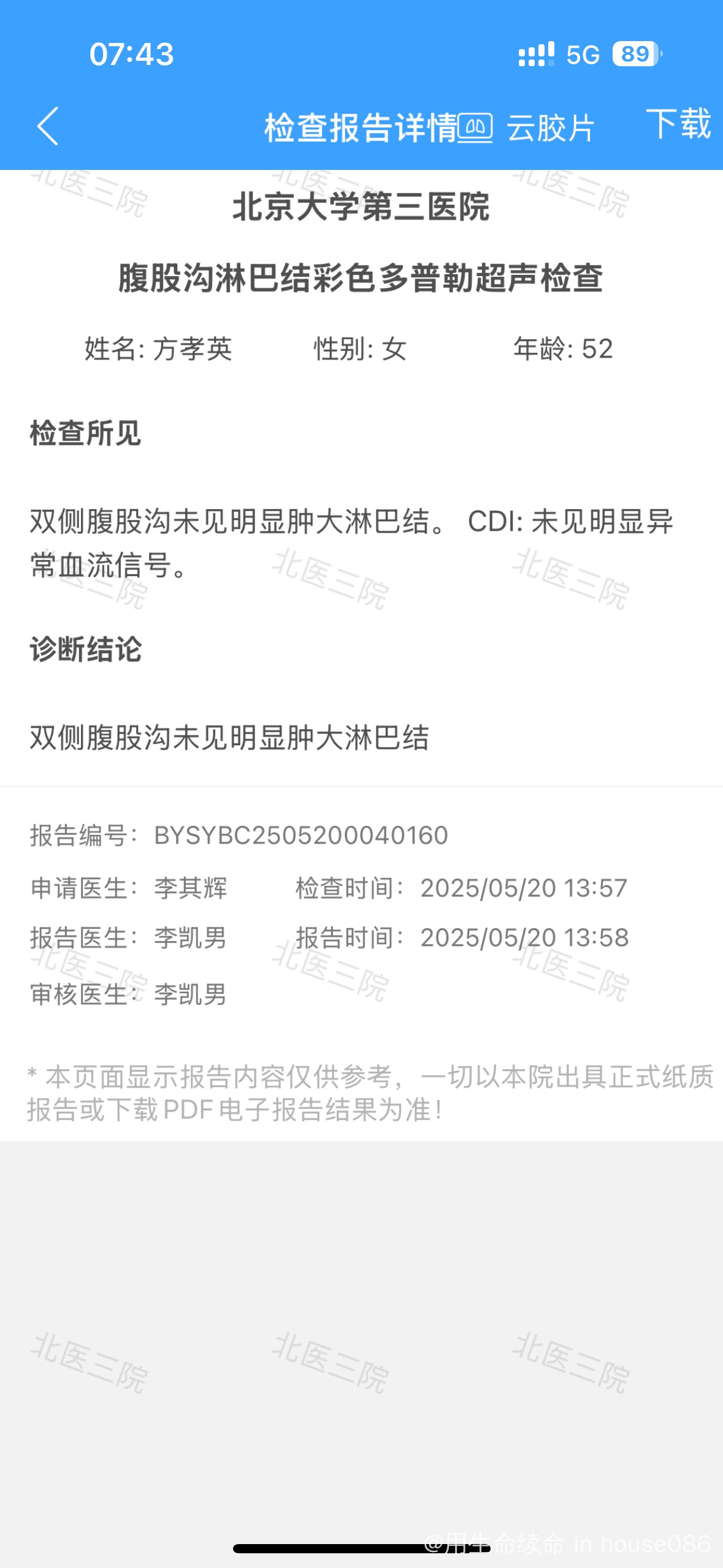
Task: Tap 下载 to download the report
Action: point(678,125)
